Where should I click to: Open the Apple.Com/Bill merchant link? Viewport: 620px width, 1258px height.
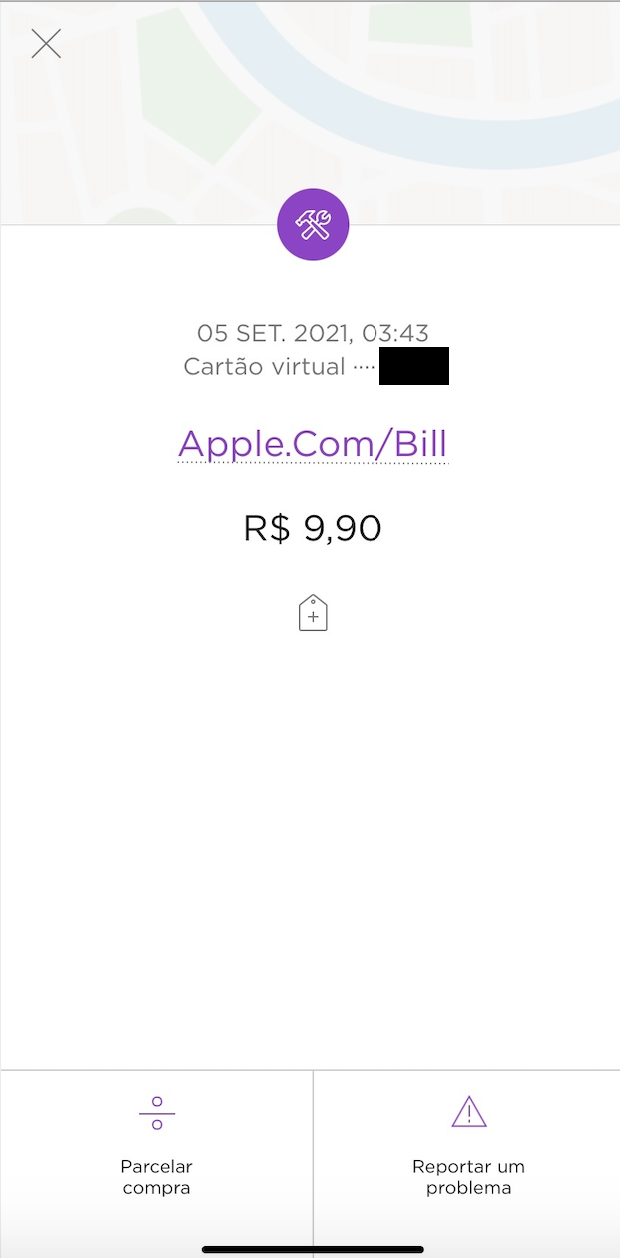(313, 444)
